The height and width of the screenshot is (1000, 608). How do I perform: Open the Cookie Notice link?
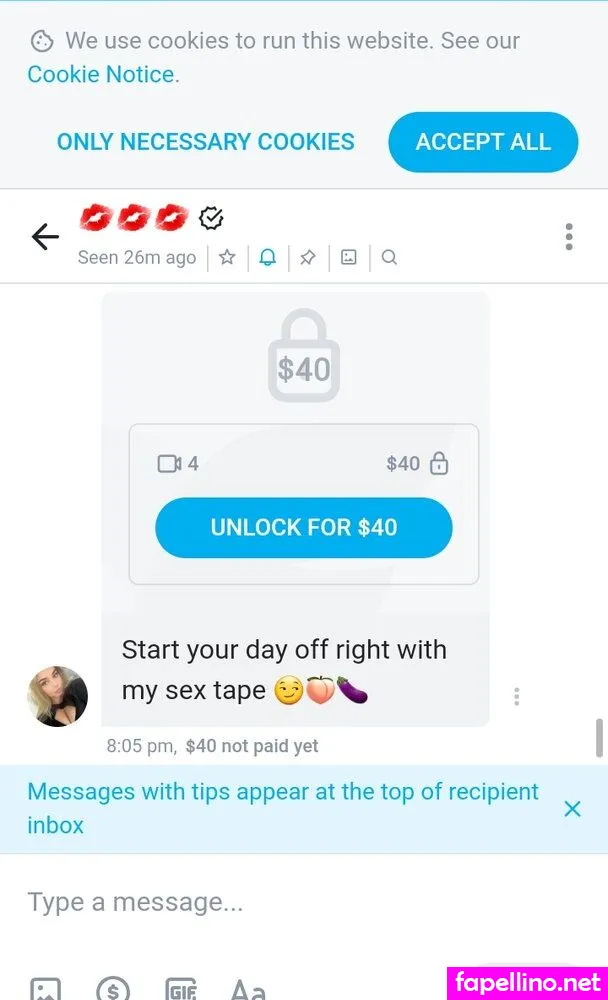click(x=101, y=74)
